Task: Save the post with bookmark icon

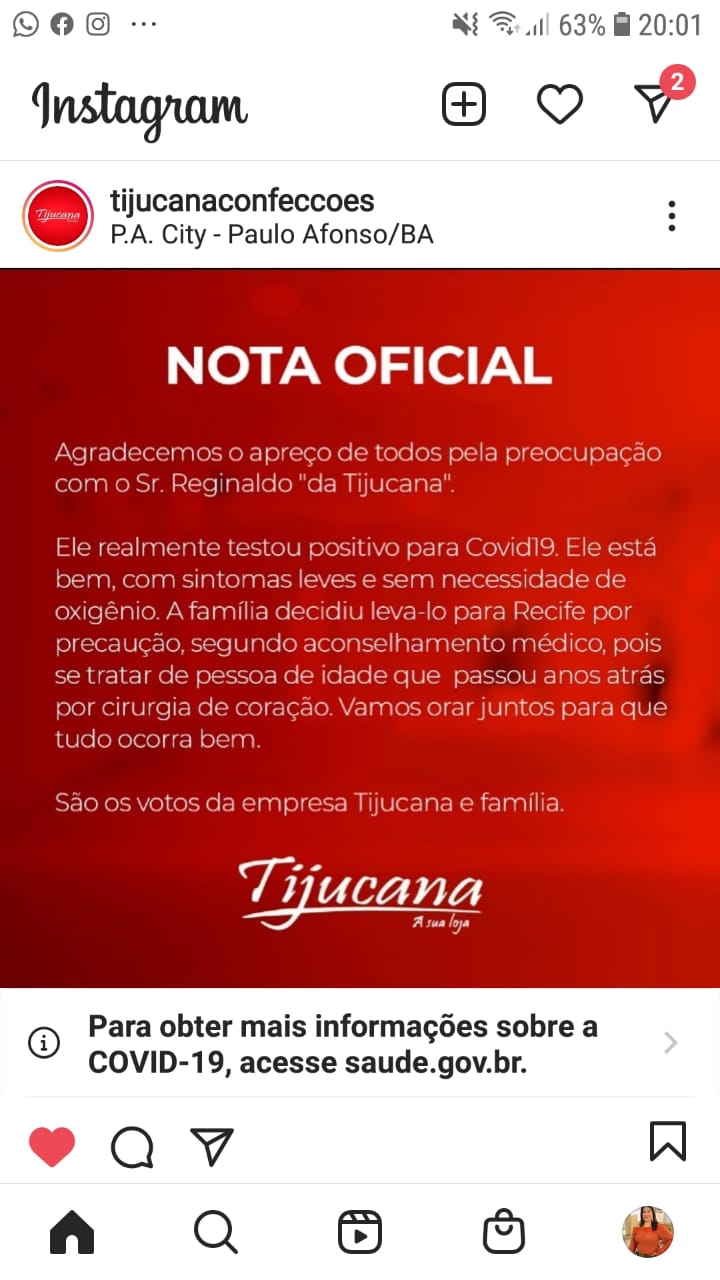Action: [x=668, y=1141]
